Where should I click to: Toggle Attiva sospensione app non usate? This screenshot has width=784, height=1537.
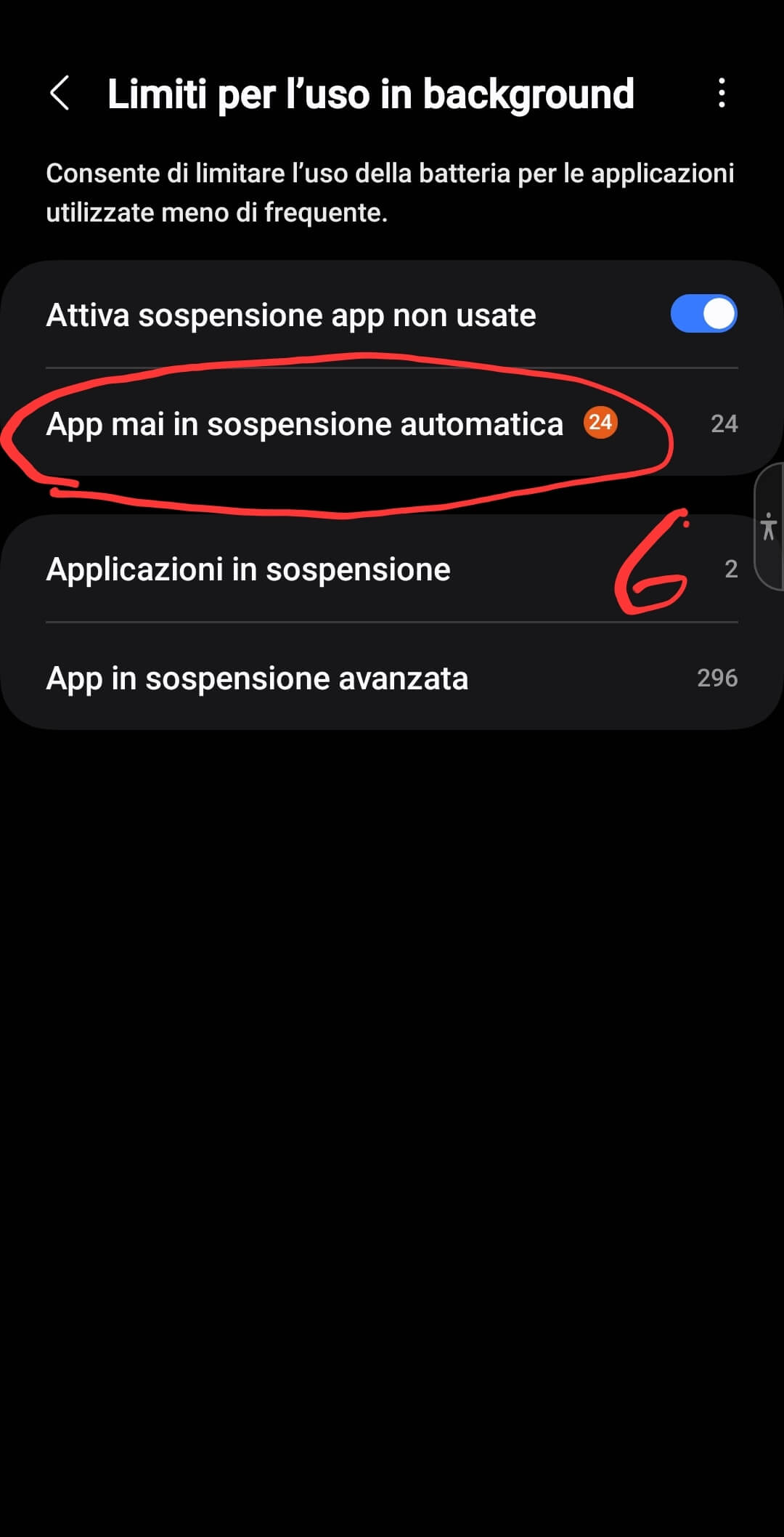tap(703, 315)
